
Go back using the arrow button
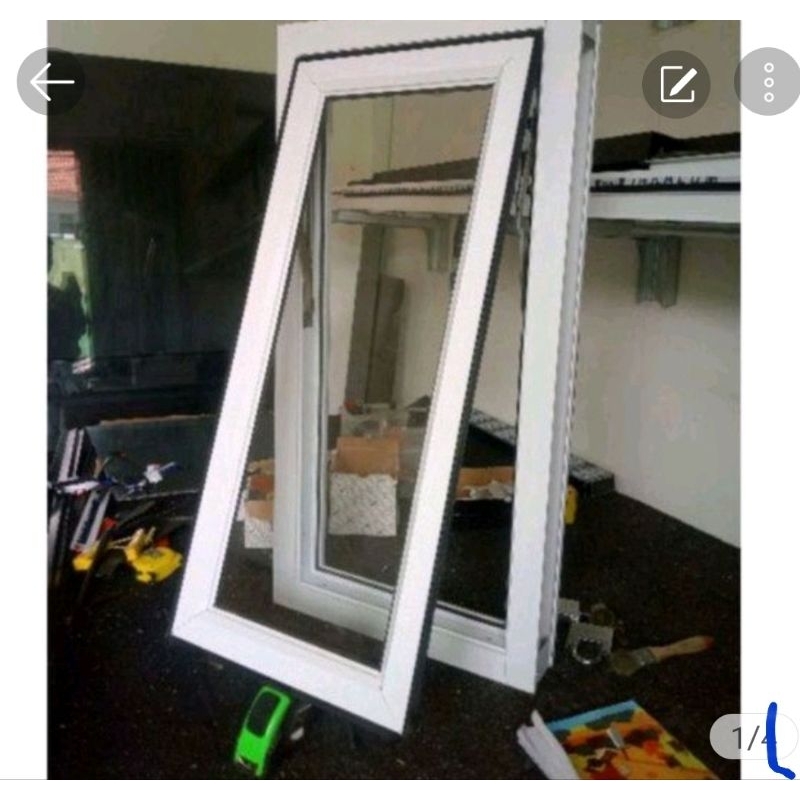click(51, 82)
